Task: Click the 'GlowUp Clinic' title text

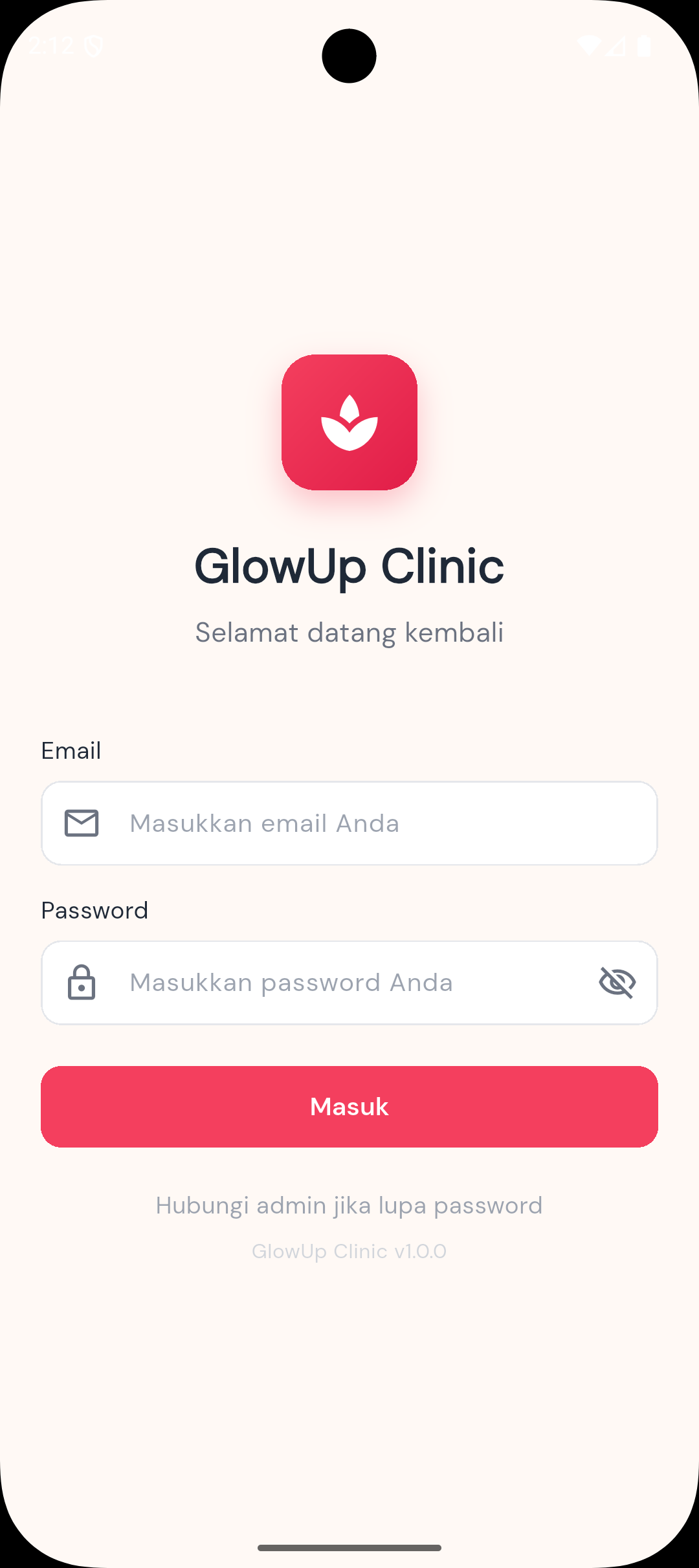Action: (349, 568)
